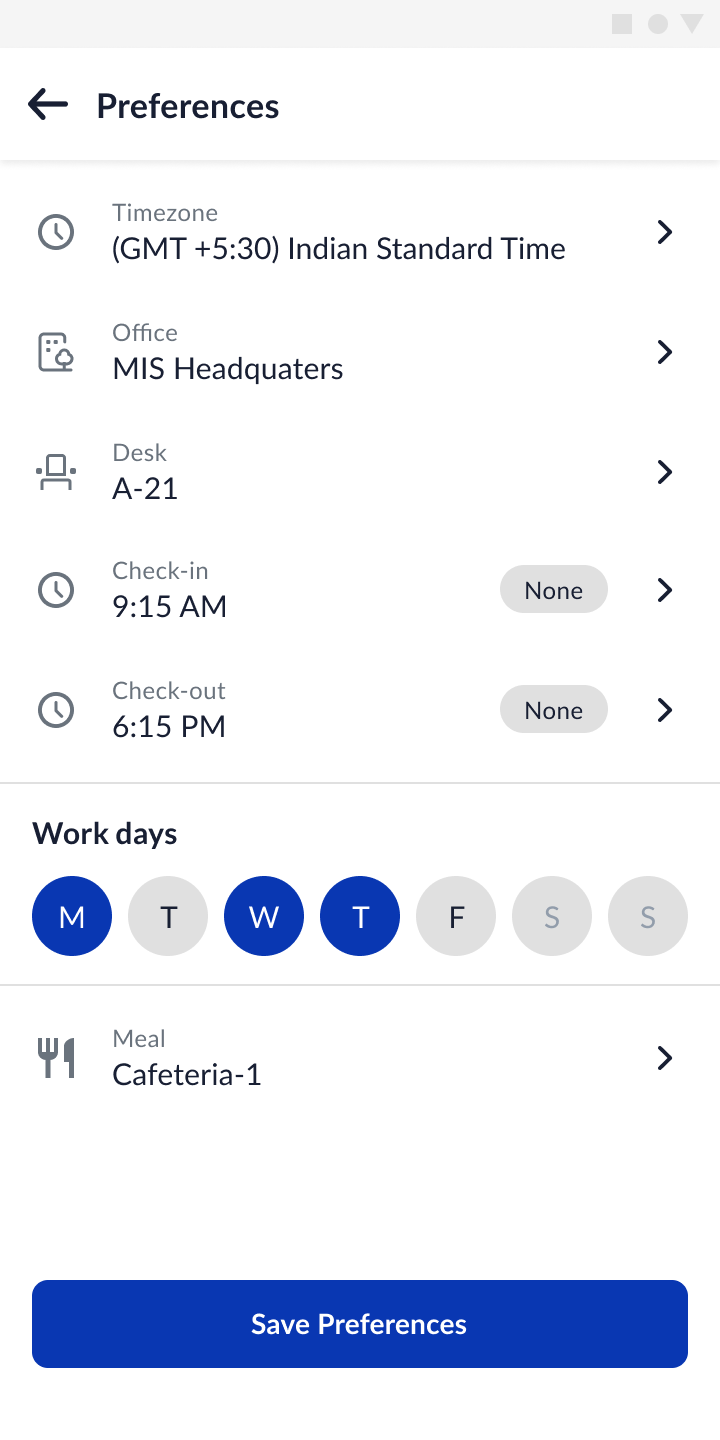Deselect Thursday as a work day
The height and width of the screenshot is (1440, 720).
360,916
